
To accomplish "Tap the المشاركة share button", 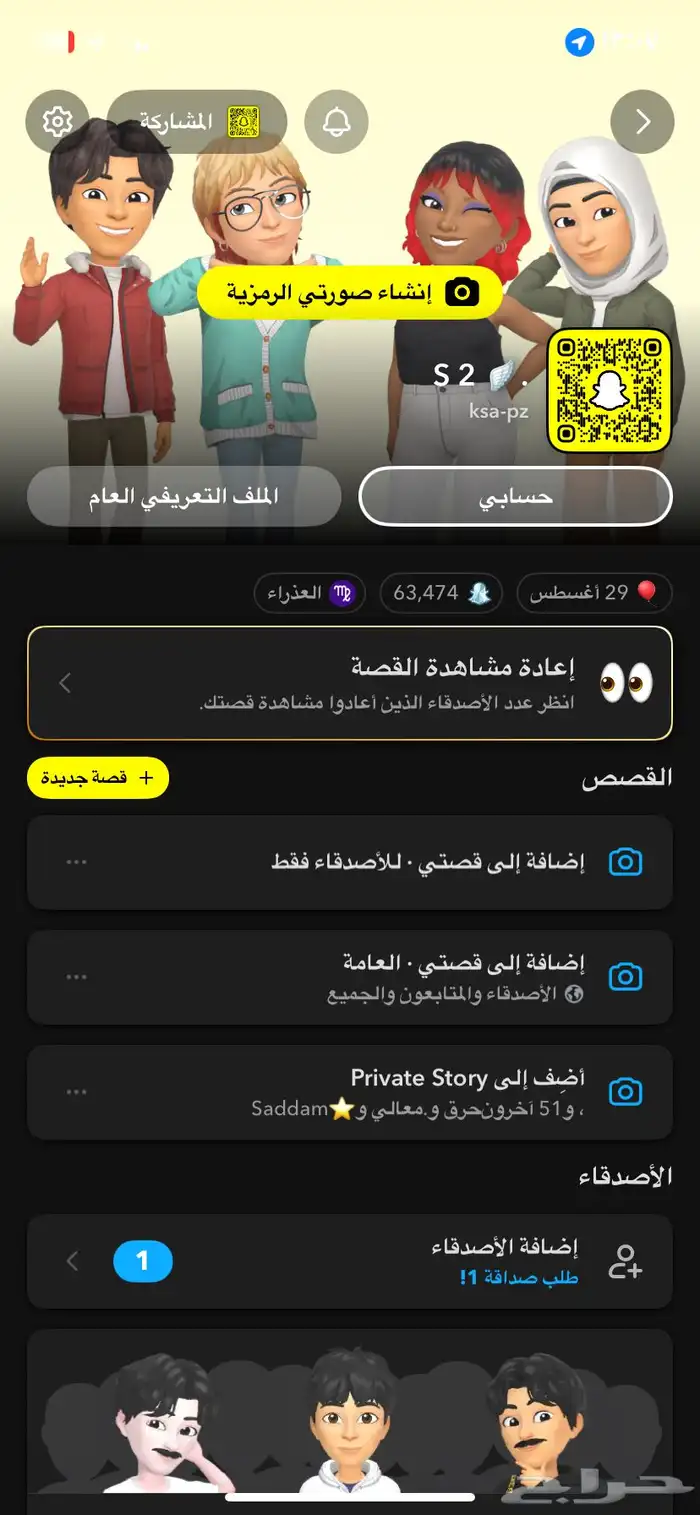I will click(197, 122).
